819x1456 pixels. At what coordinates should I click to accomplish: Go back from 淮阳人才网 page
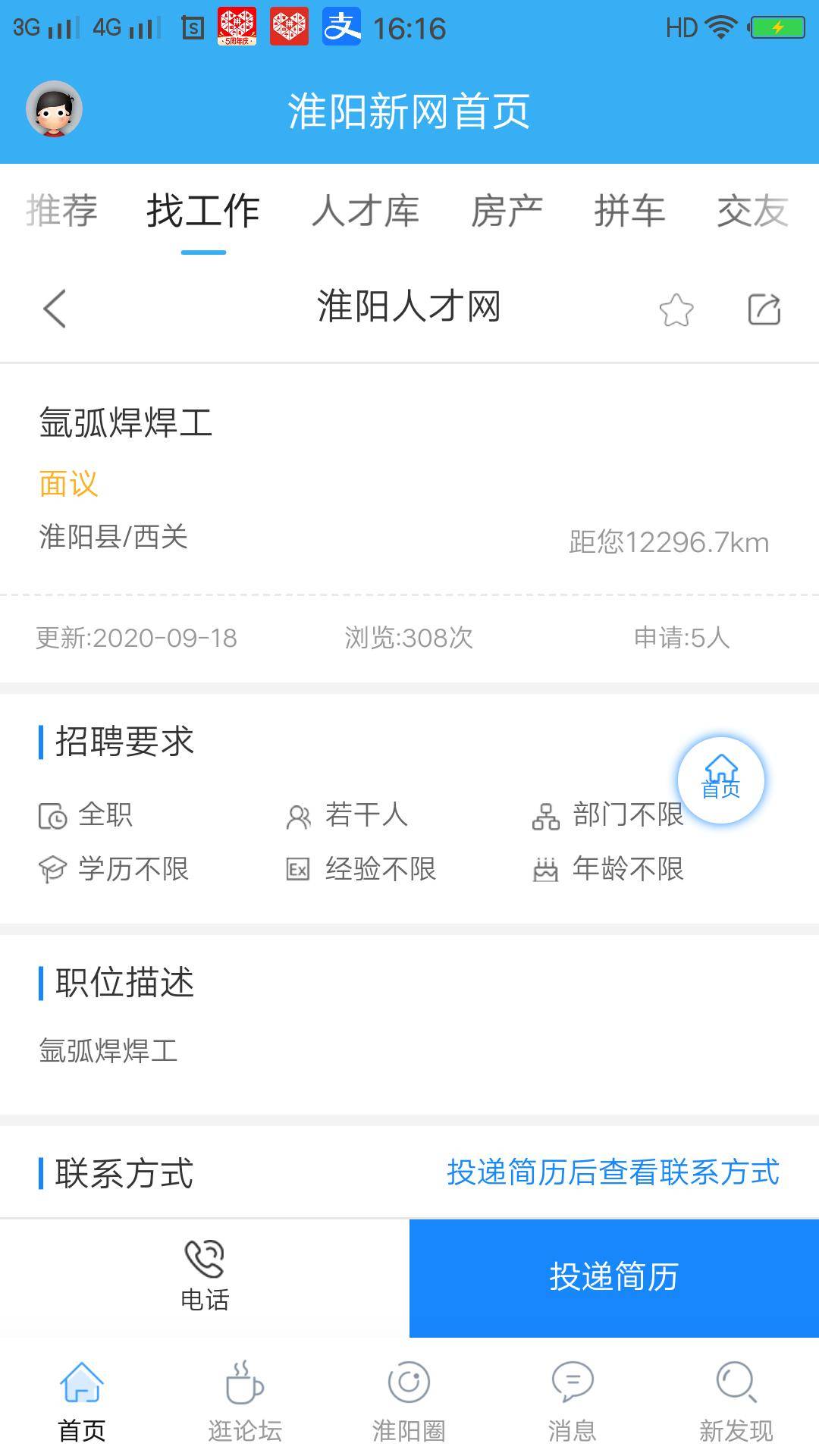coord(55,309)
